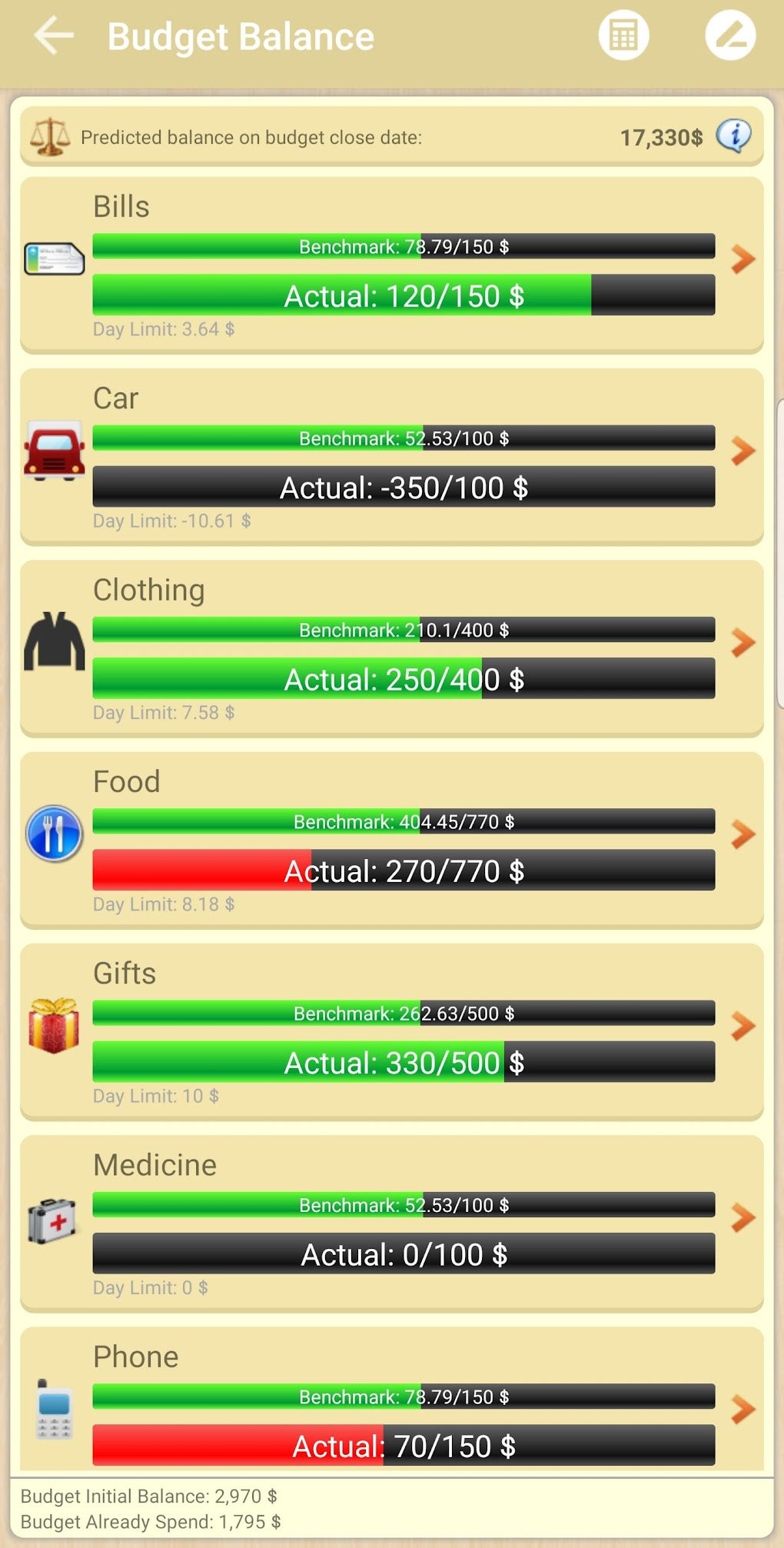Expand the Bills category details
The image size is (784, 1548).
click(741, 259)
